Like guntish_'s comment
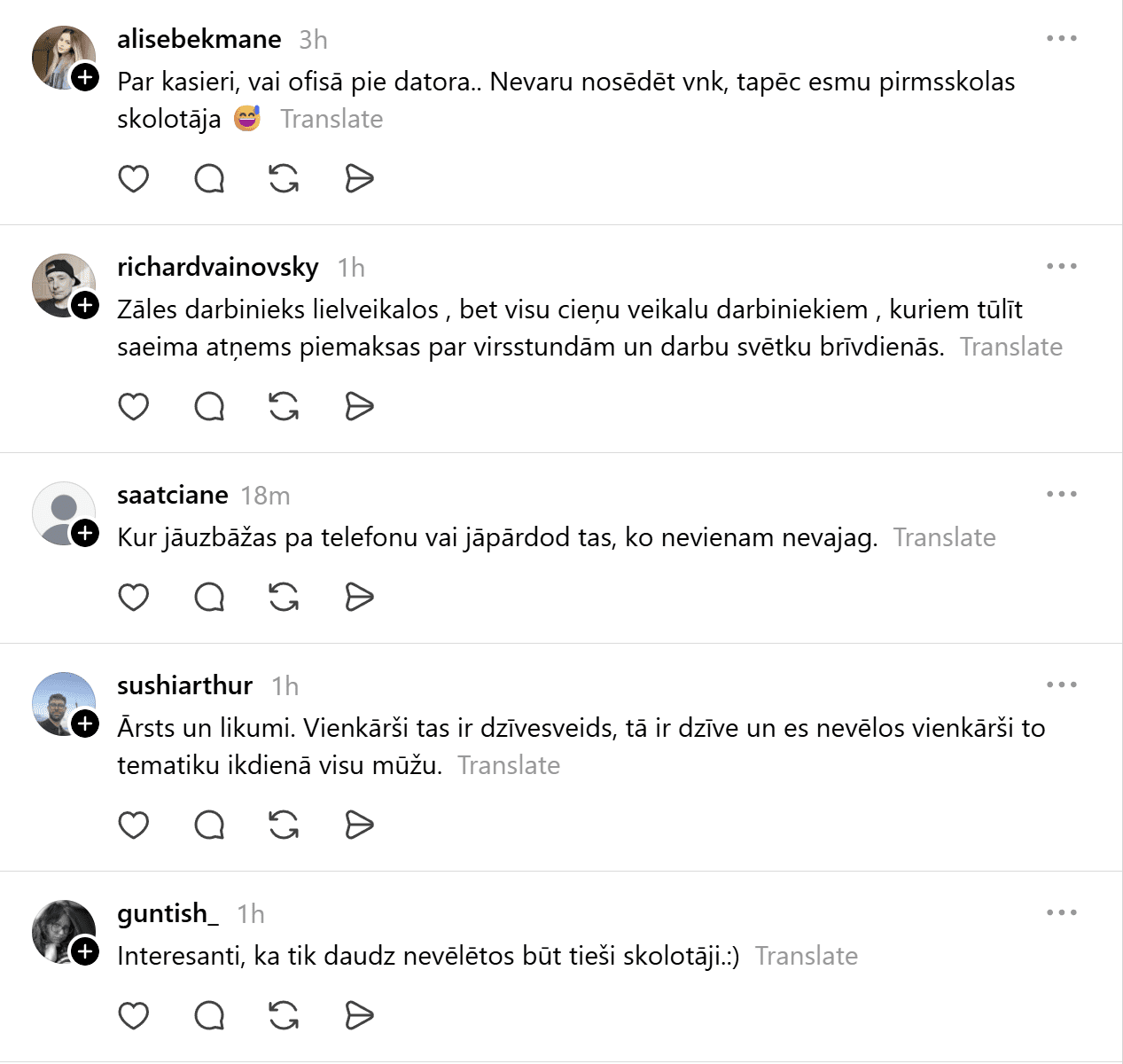 point(134,1016)
